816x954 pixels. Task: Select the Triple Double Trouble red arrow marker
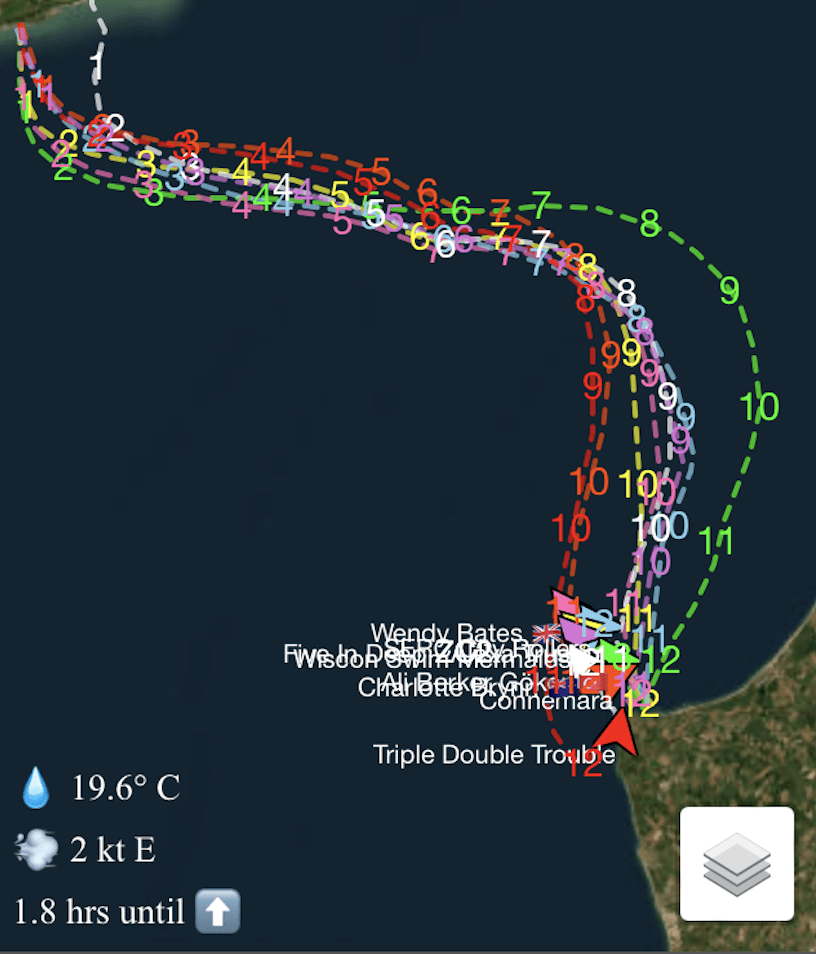[x=618, y=732]
